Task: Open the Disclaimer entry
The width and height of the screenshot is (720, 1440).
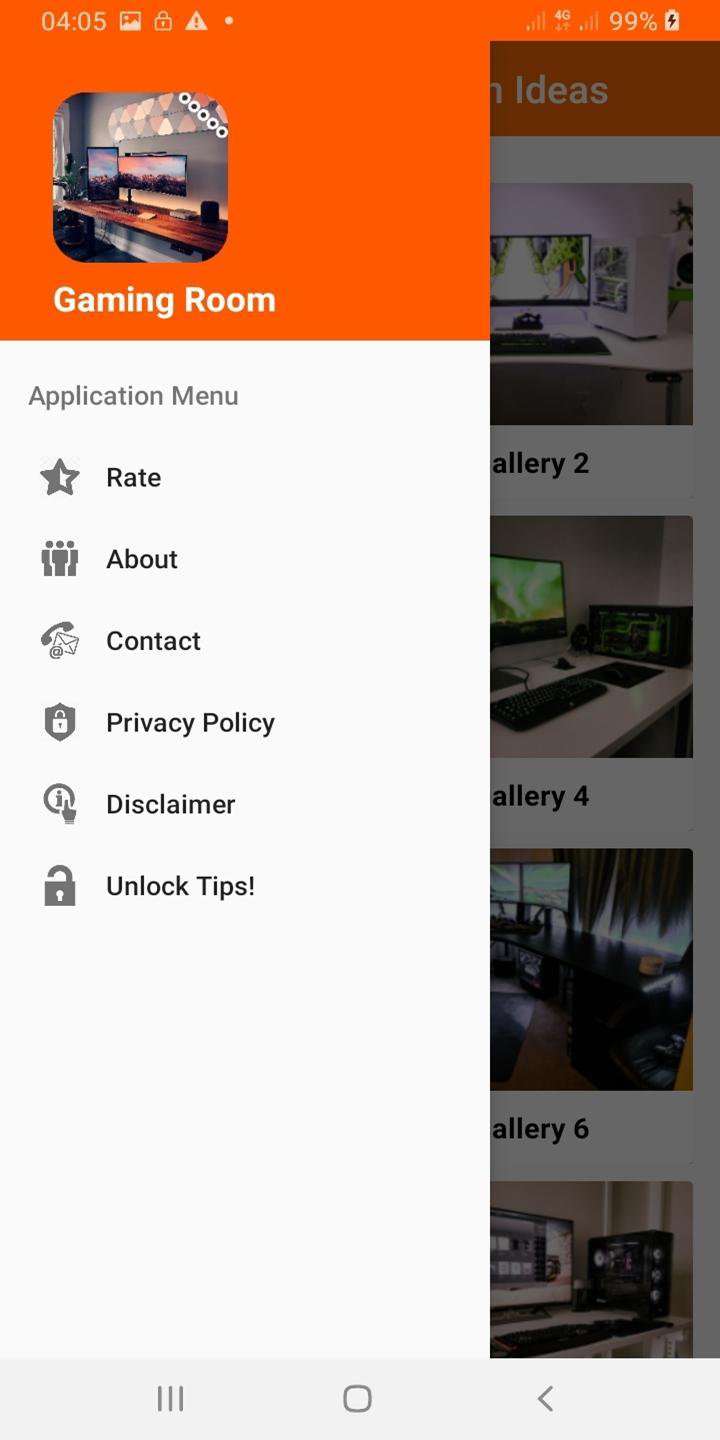Action: 170,804
